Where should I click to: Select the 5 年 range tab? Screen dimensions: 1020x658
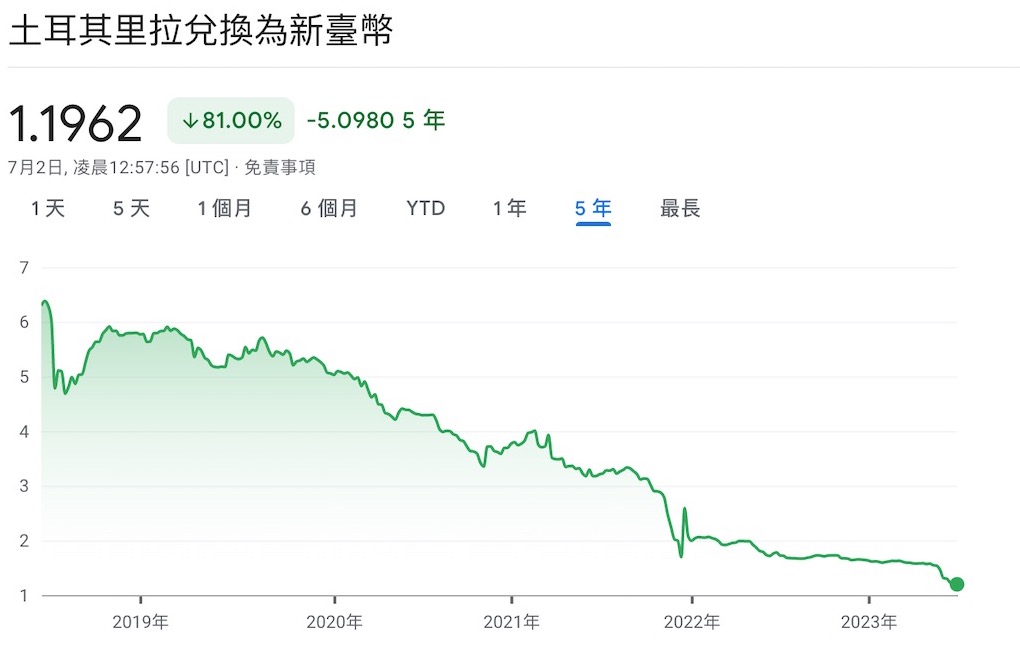click(x=593, y=208)
